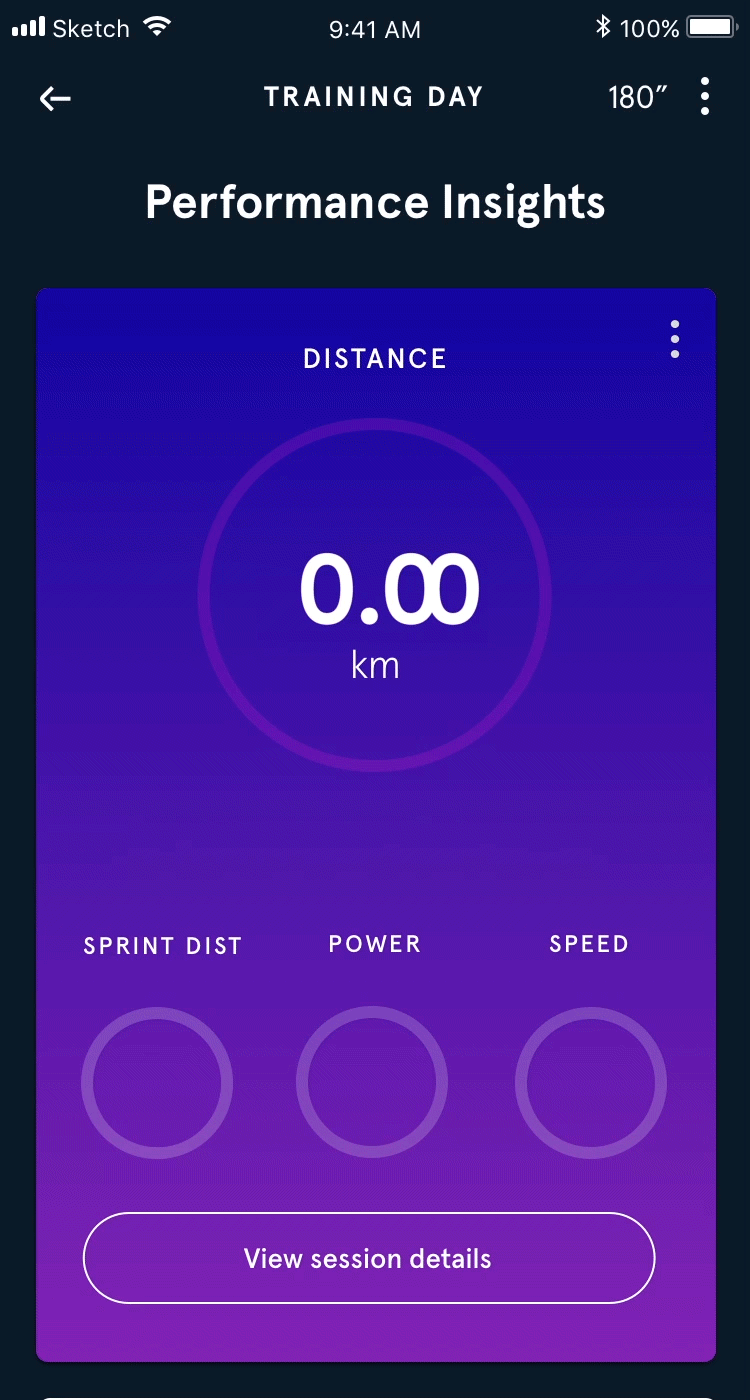The width and height of the screenshot is (750, 1400).
Task: Go back using the arrow
Action: coord(55,98)
